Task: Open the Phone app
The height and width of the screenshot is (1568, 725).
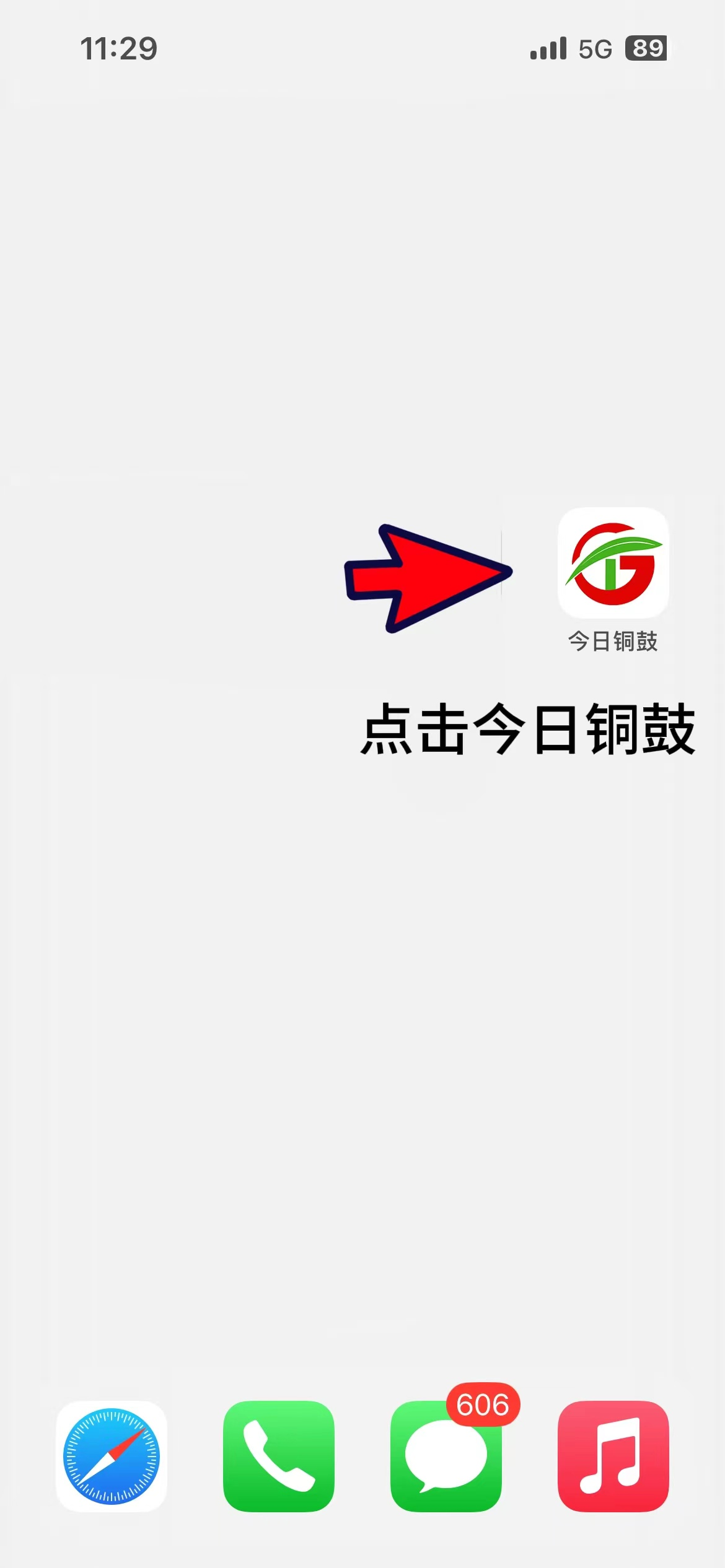Action: click(x=279, y=1455)
